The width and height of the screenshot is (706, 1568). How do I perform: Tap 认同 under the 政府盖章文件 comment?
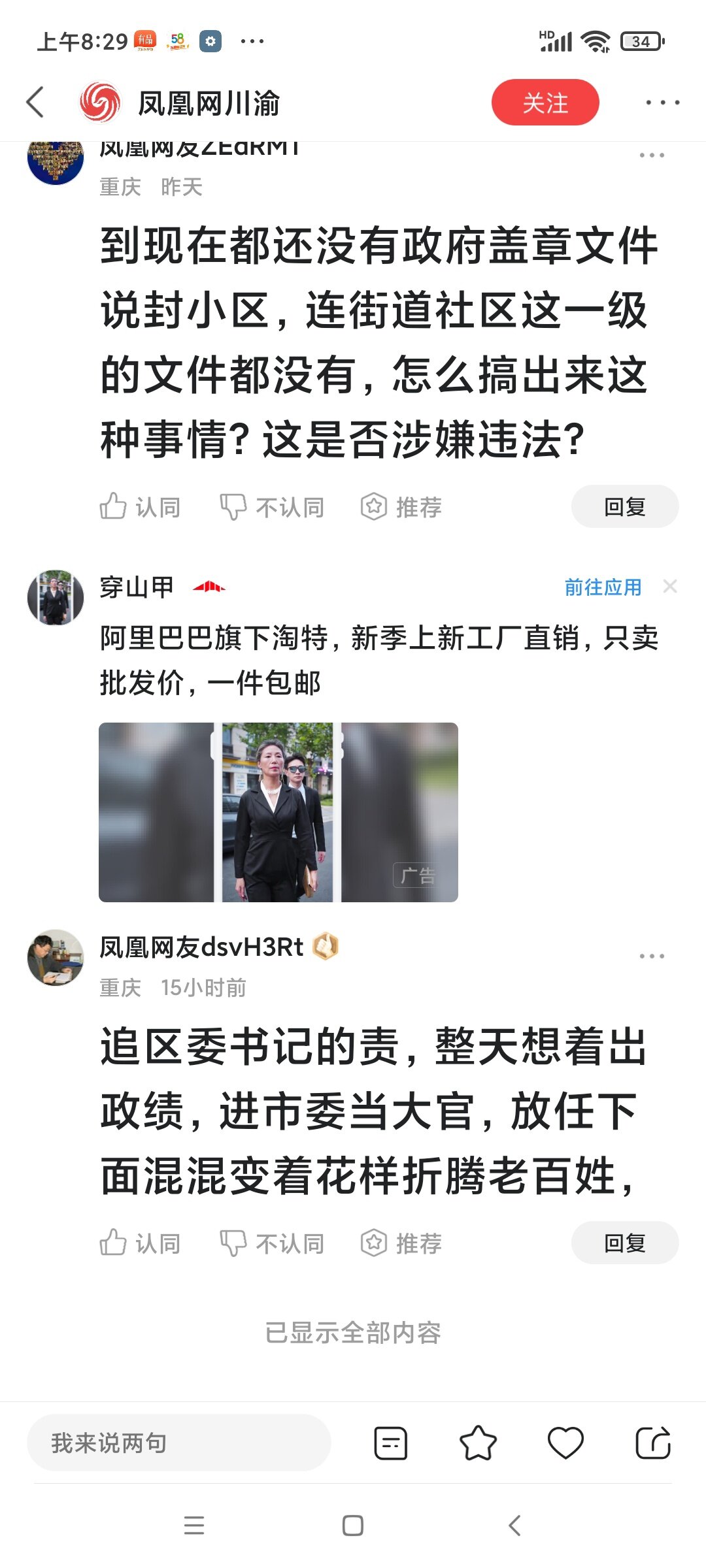tap(140, 507)
